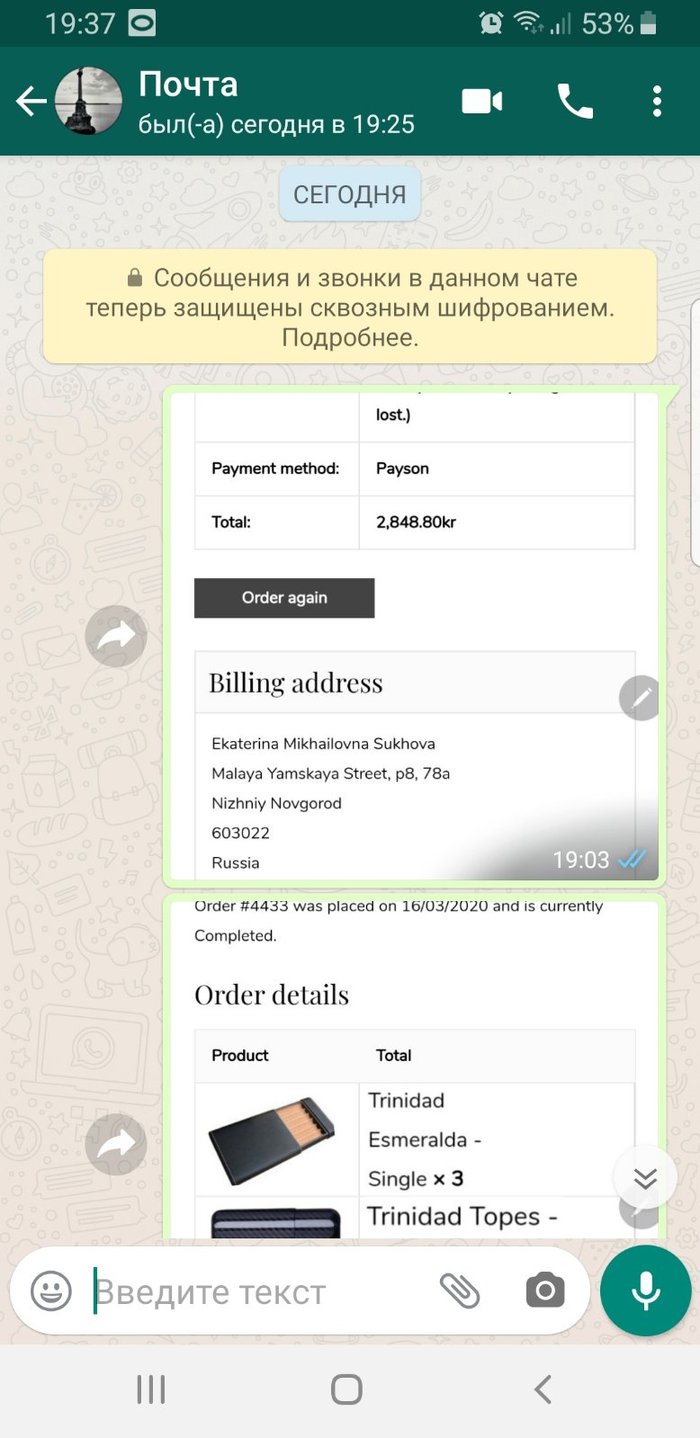Tap the microphone voice message button

[x=646, y=1291]
